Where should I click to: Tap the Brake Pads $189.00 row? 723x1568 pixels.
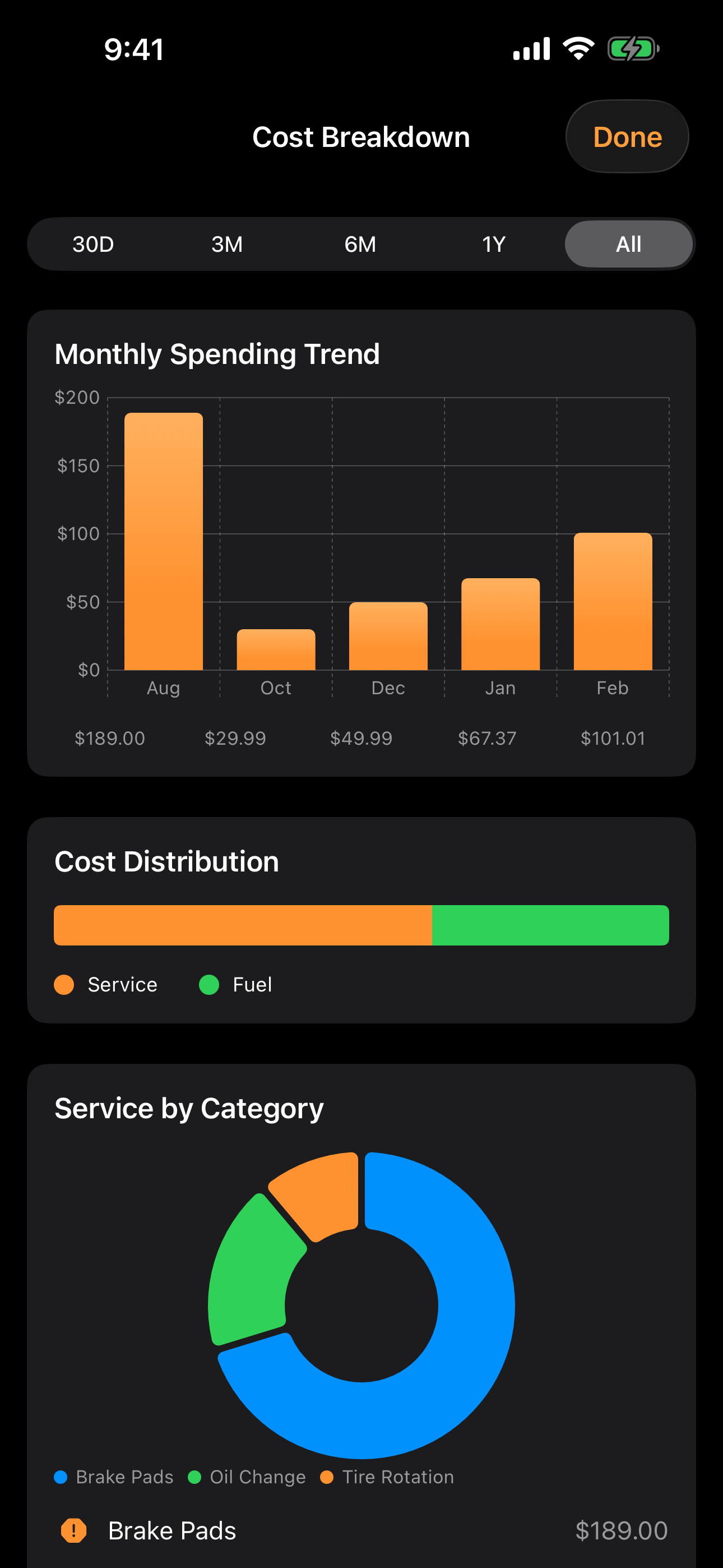click(361, 1530)
